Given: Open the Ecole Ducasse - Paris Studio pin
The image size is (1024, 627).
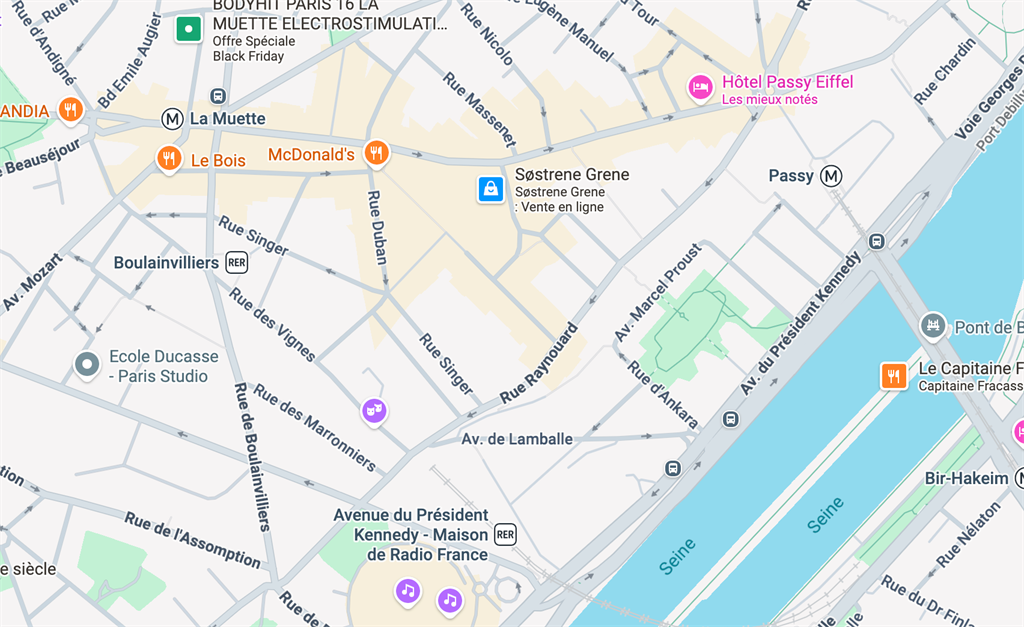Looking at the screenshot, I should tap(87, 365).
